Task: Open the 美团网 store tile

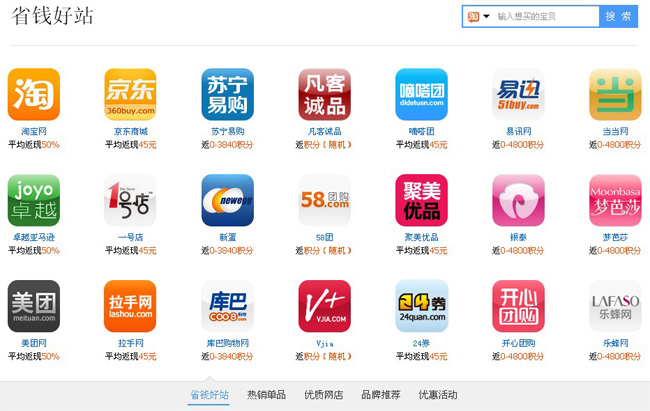Action: [x=34, y=306]
